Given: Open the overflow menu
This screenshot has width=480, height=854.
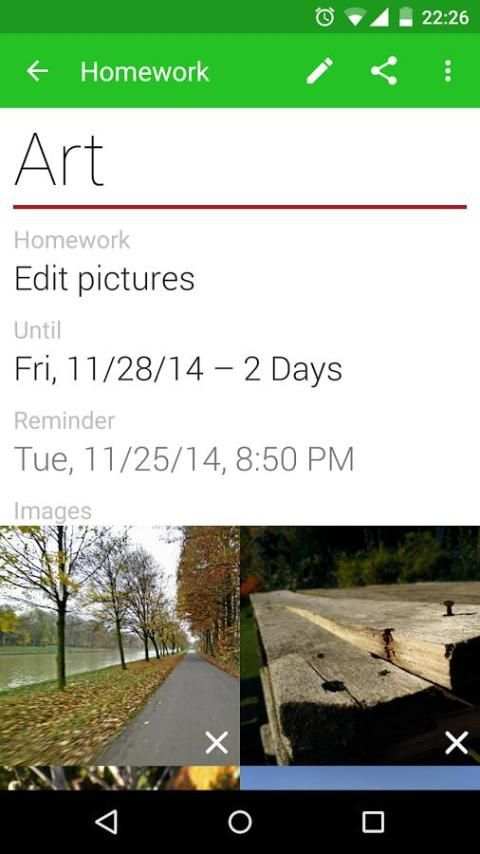Looking at the screenshot, I should click(447, 71).
